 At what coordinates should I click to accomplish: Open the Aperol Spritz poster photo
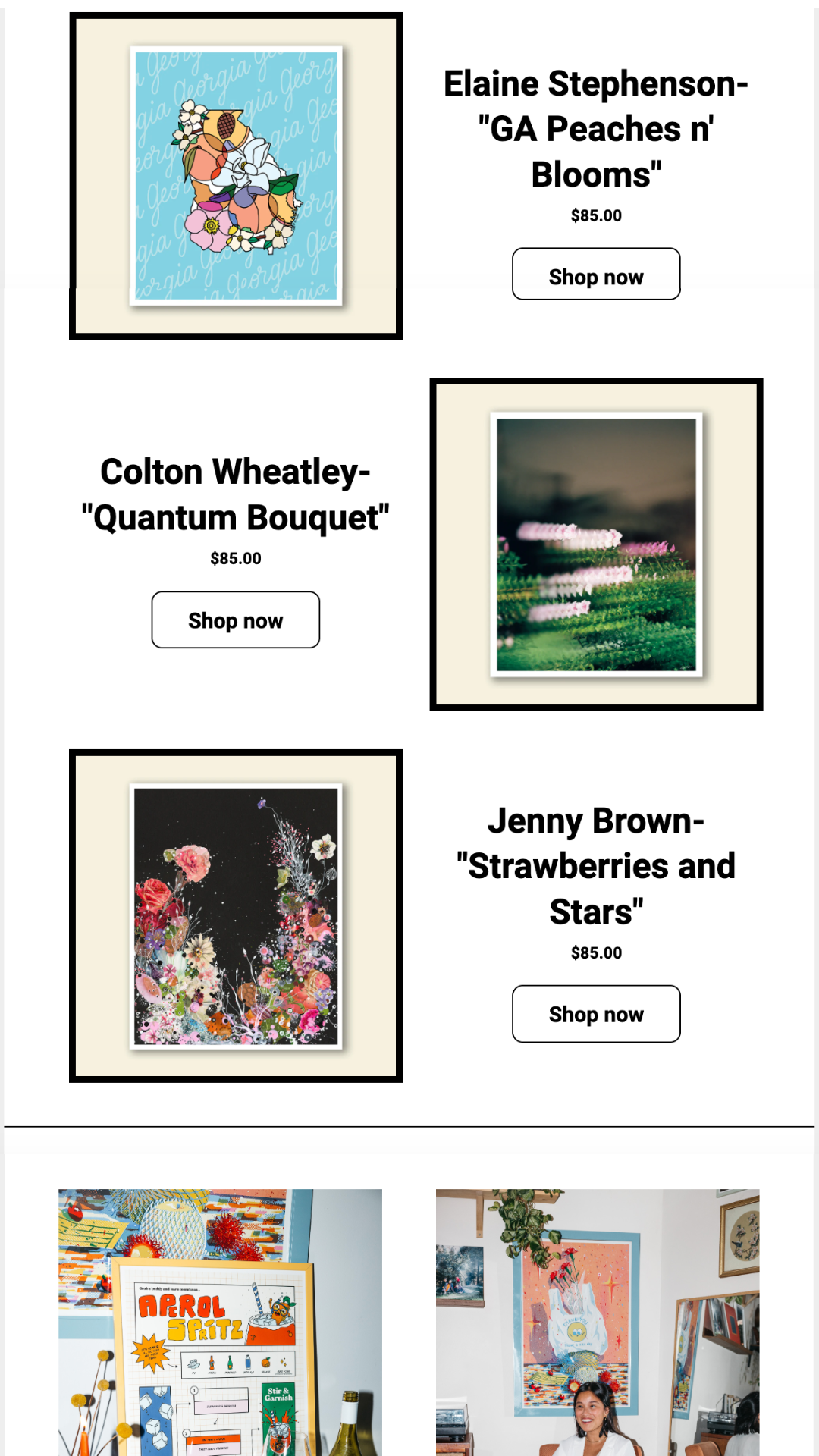click(x=221, y=1323)
